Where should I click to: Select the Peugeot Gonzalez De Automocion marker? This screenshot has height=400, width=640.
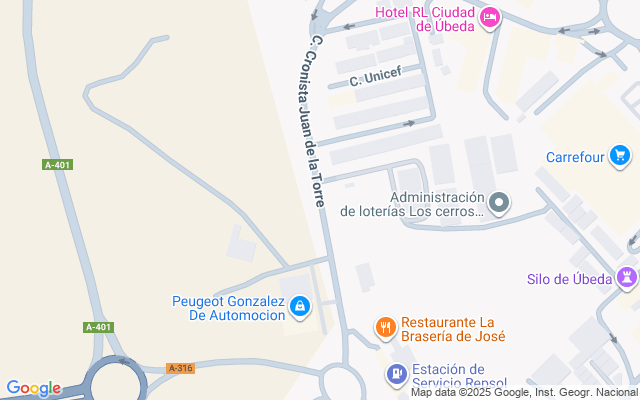pos(299,306)
